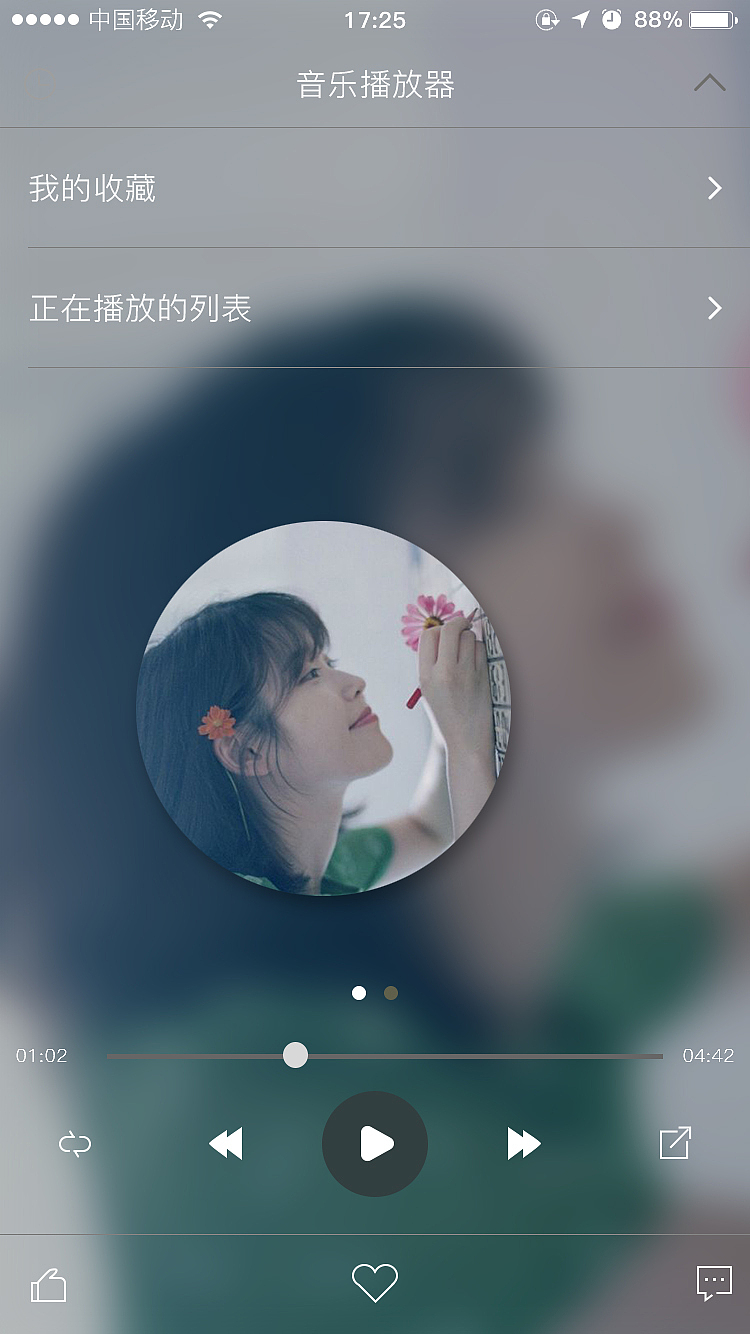Collapse the player with the top chevron

(712, 84)
